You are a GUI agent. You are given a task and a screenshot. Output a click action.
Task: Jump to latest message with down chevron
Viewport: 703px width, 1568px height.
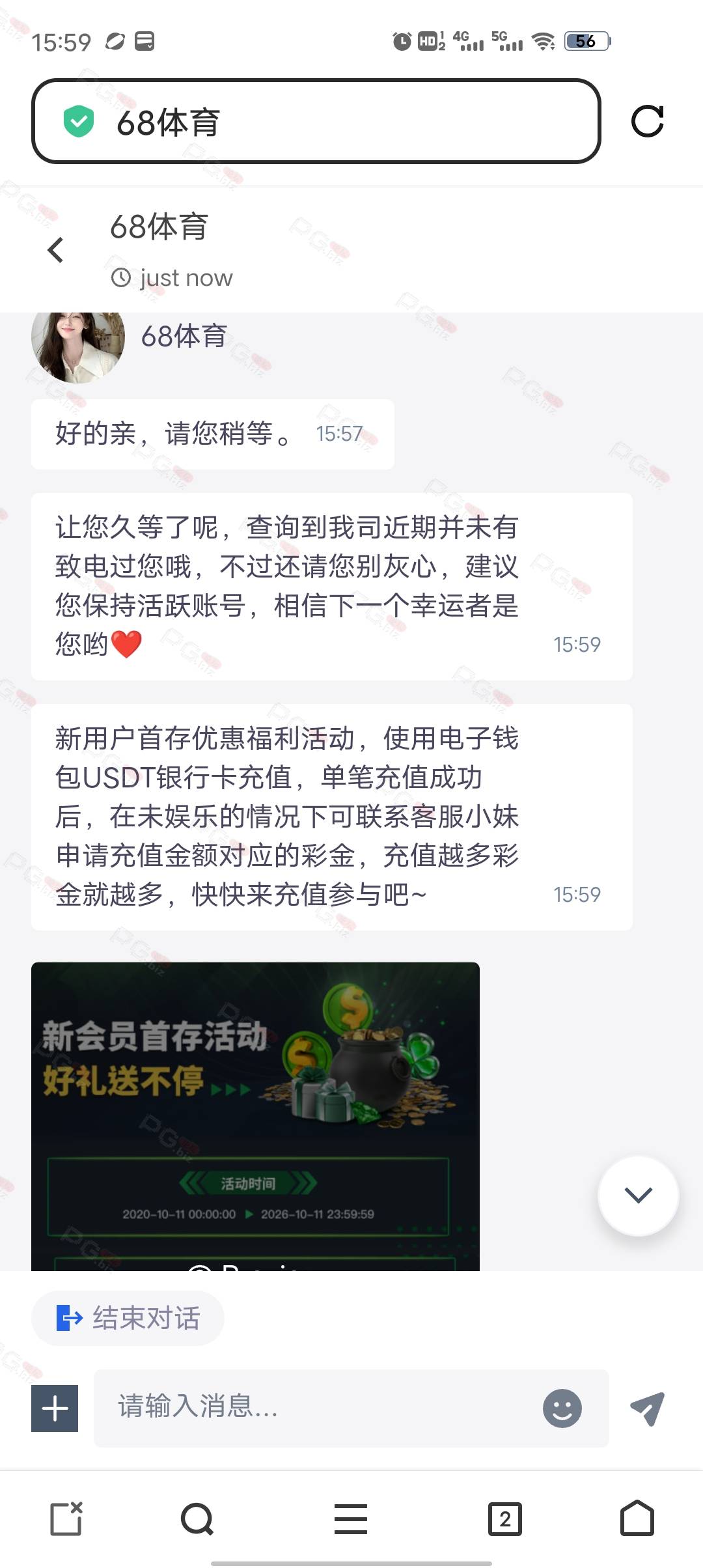pyautogui.click(x=638, y=1195)
